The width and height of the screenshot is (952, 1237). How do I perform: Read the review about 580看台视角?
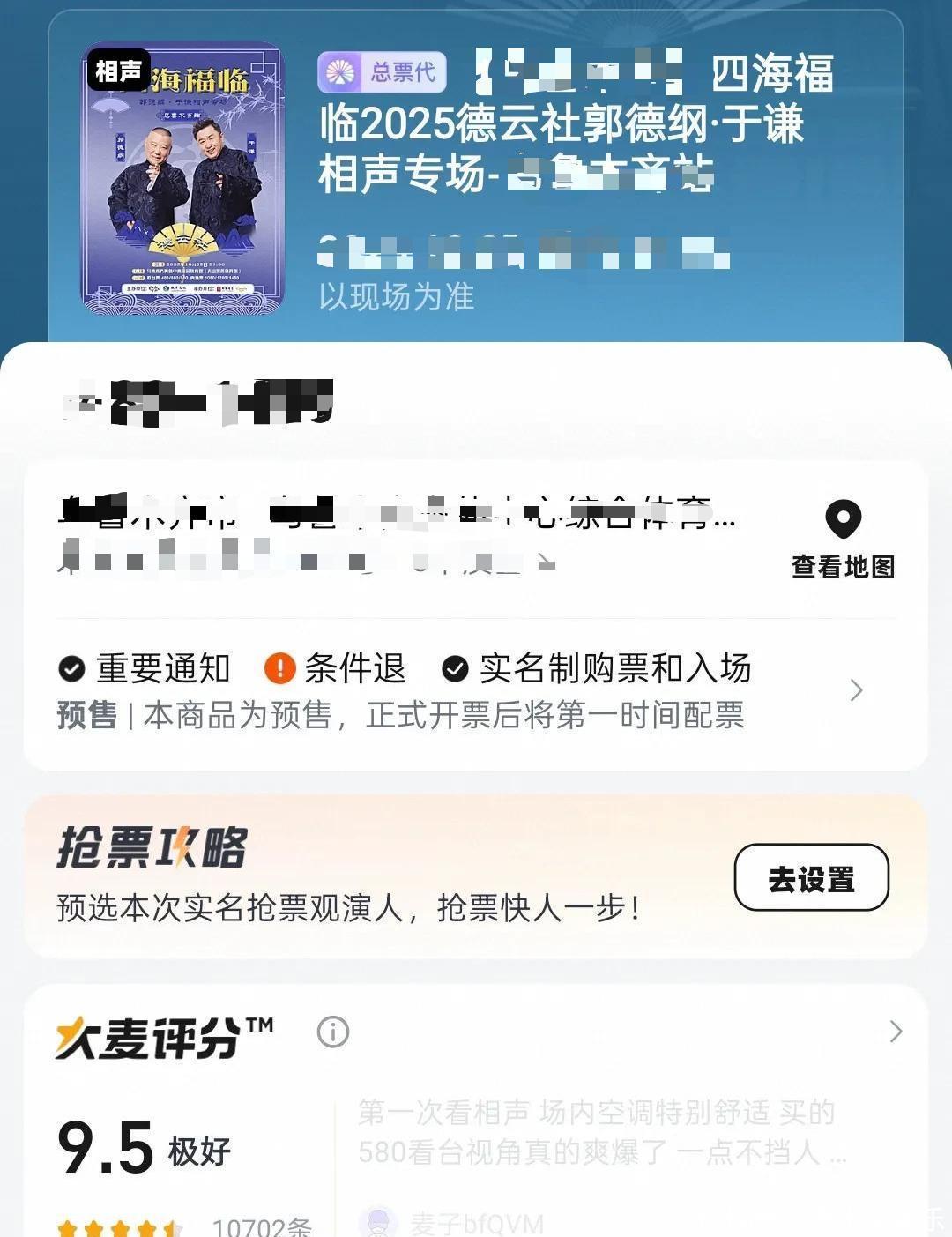[599, 1133]
